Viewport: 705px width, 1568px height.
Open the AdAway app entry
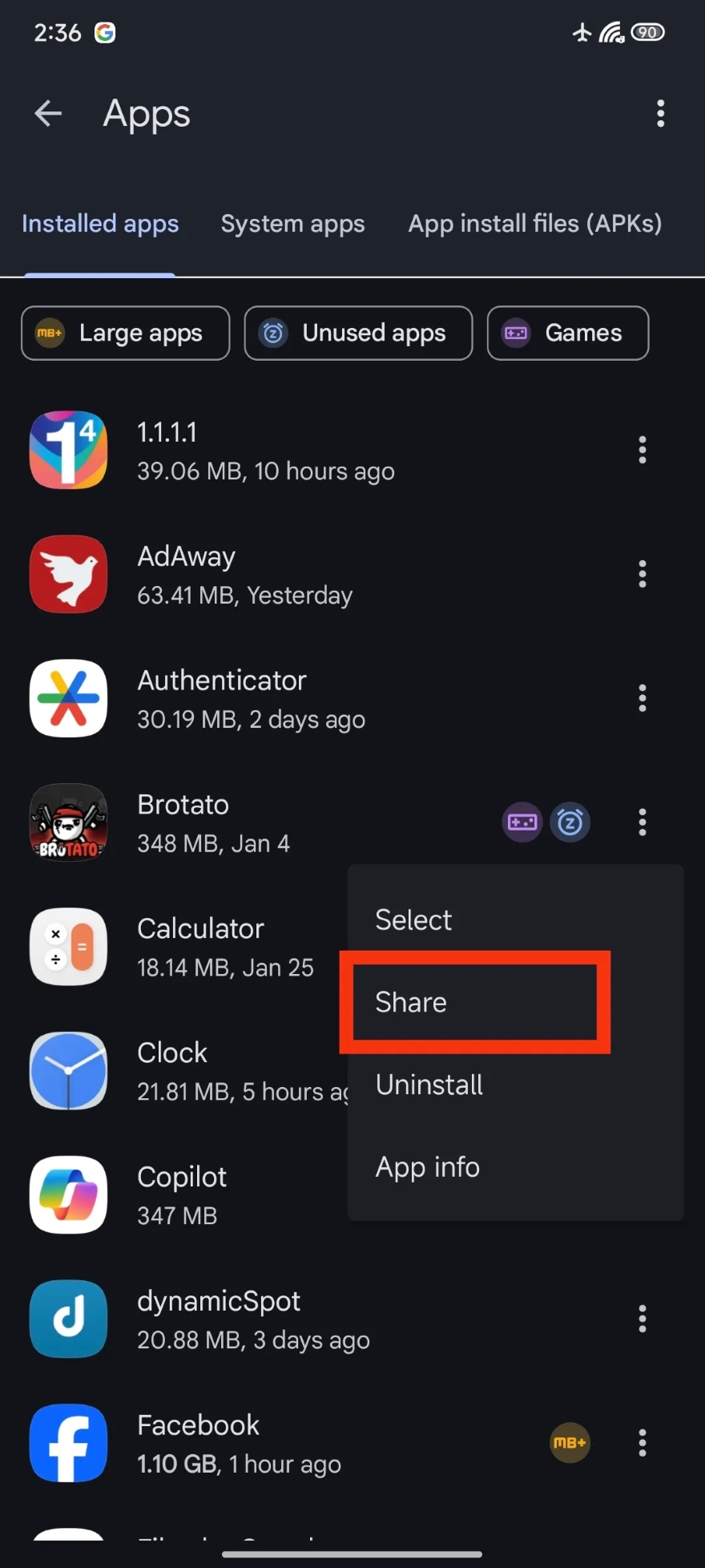pos(244,575)
